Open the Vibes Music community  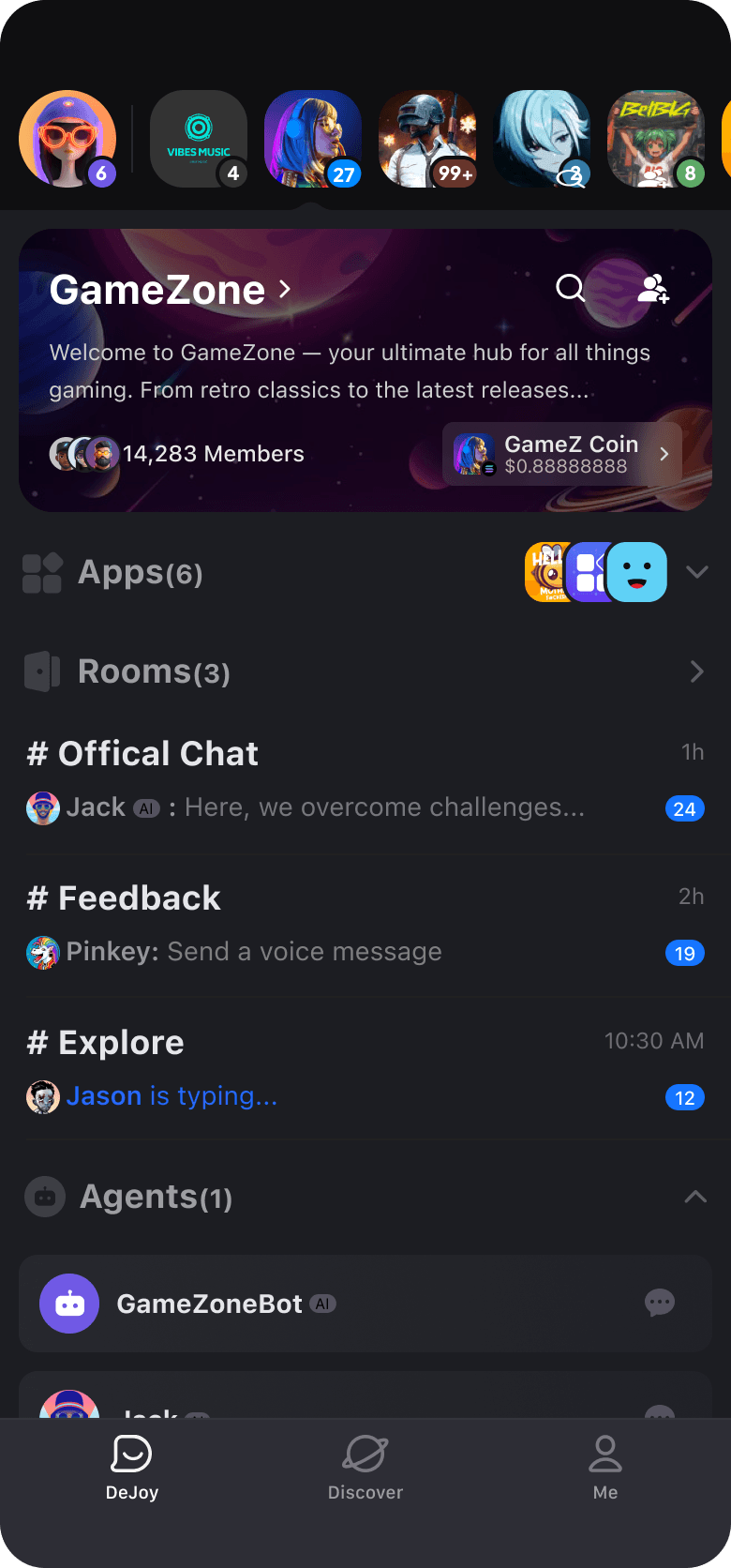[x=199, y=139]
